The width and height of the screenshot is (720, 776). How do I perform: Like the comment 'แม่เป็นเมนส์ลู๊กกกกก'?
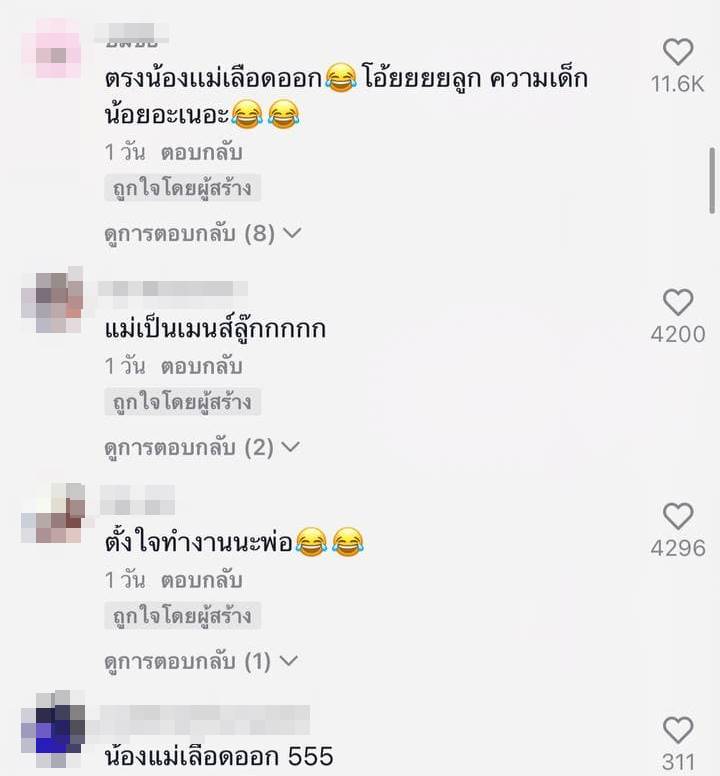point(678,302)
